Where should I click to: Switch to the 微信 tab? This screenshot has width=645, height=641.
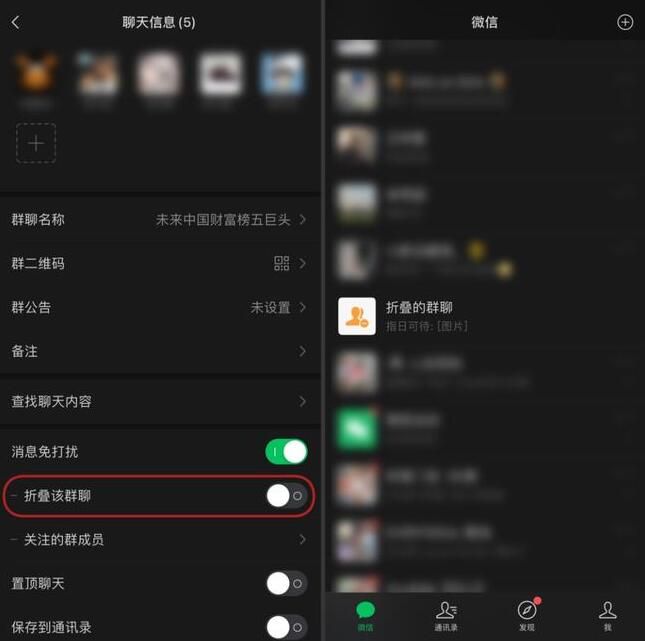tap(365, 615)
